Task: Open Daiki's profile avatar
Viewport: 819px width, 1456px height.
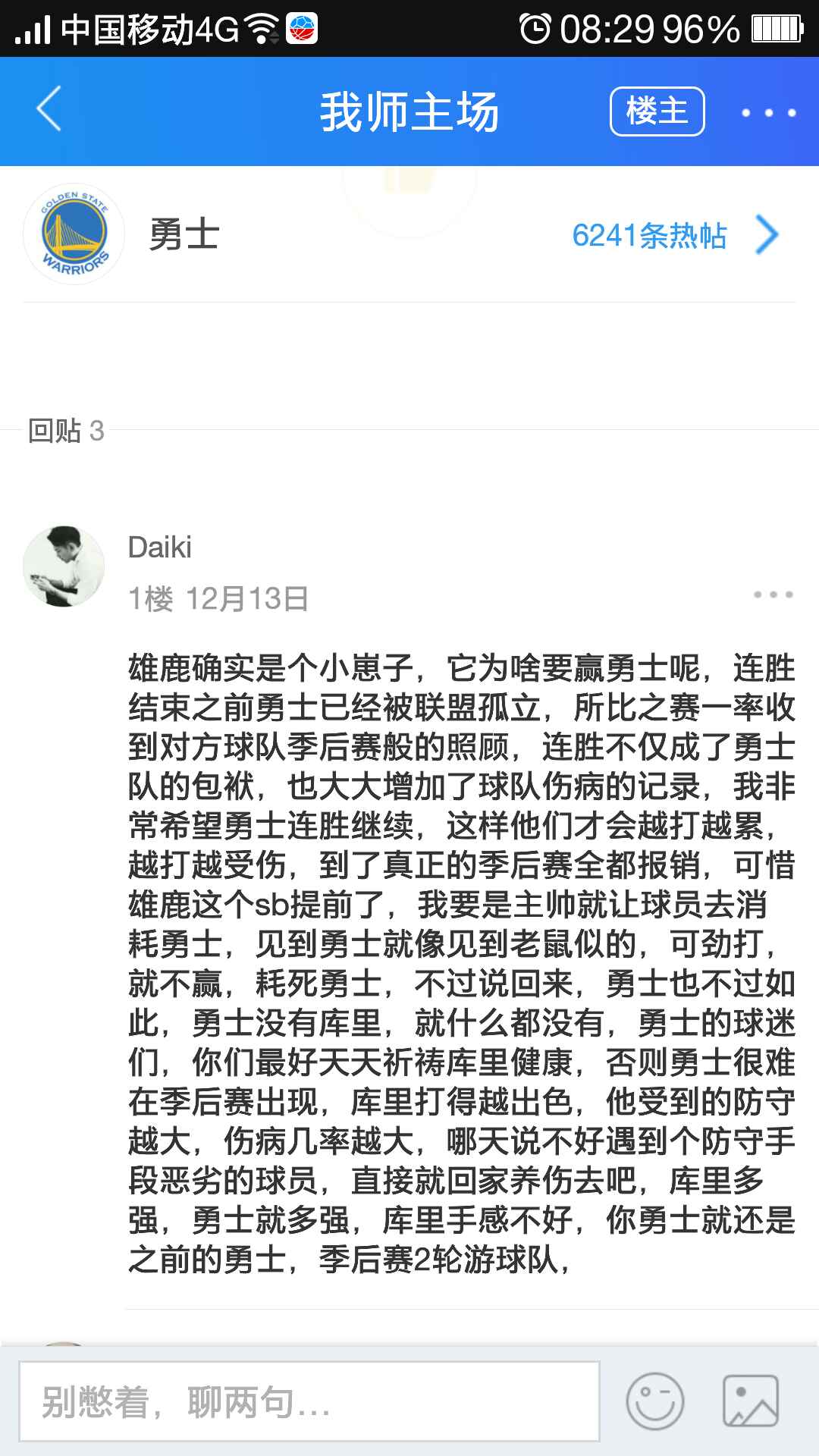Action: point(64,566)
